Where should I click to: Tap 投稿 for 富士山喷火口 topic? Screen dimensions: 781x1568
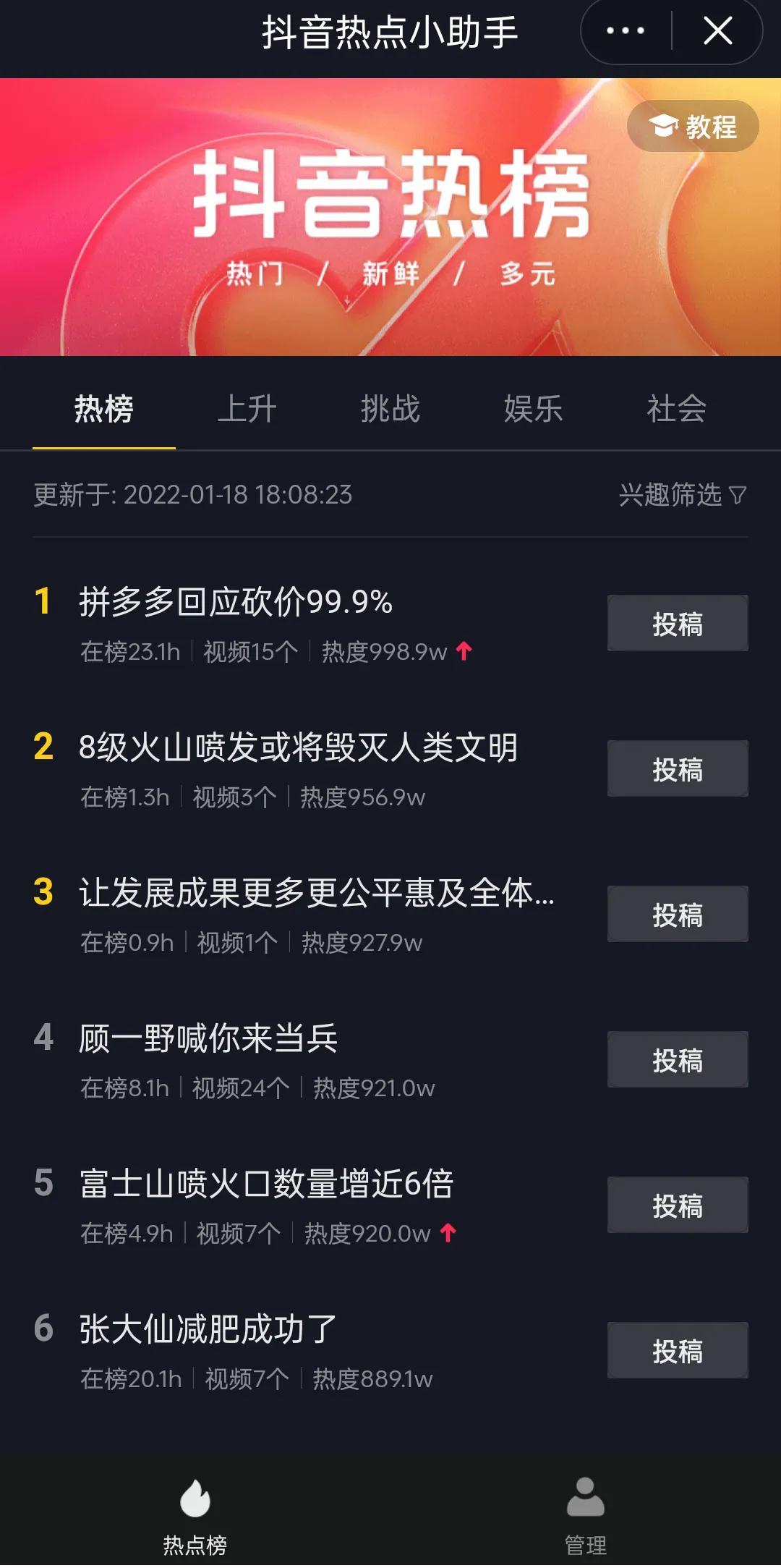pos(678,1205)
